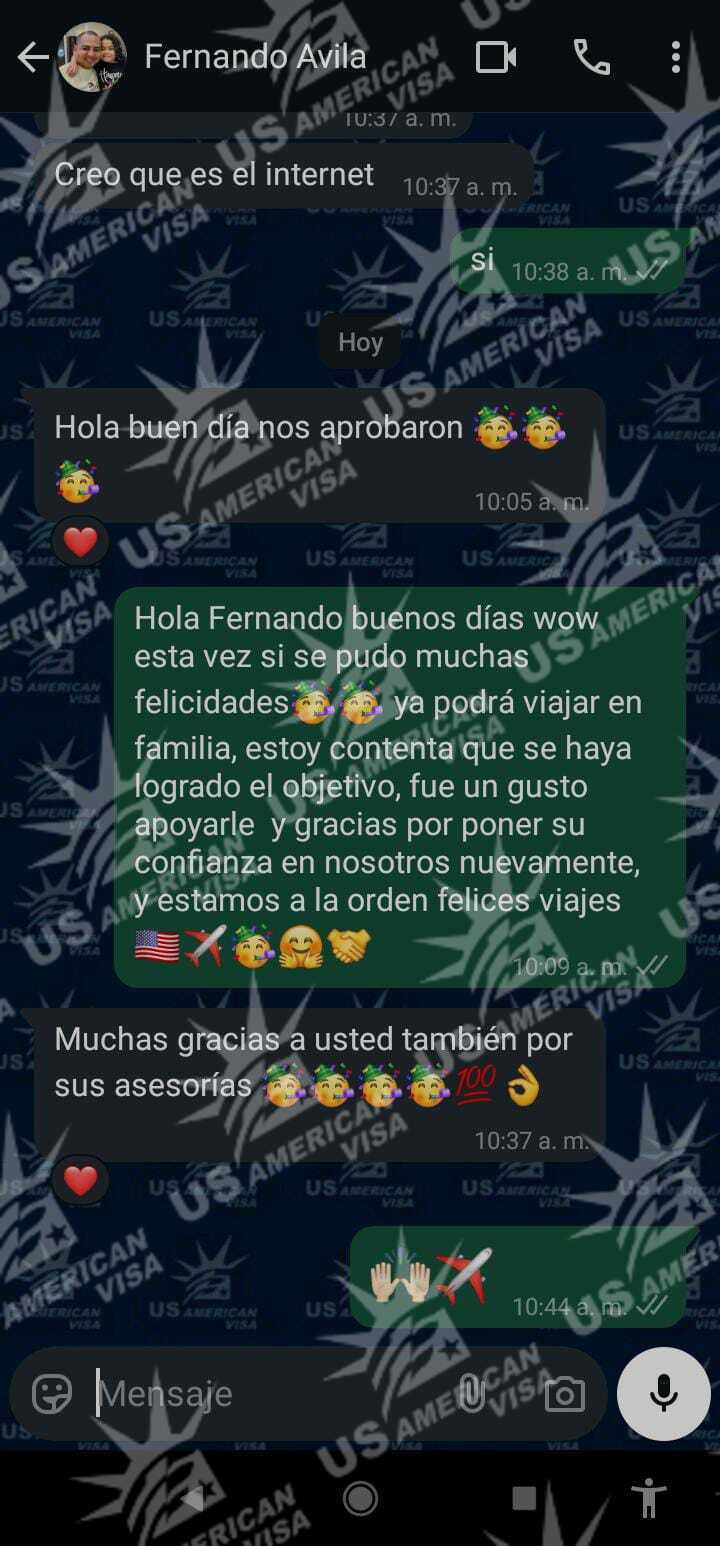Attach a file to the chat
This screenshot has height=1546, width=720.
click(x=471, y=1393)
